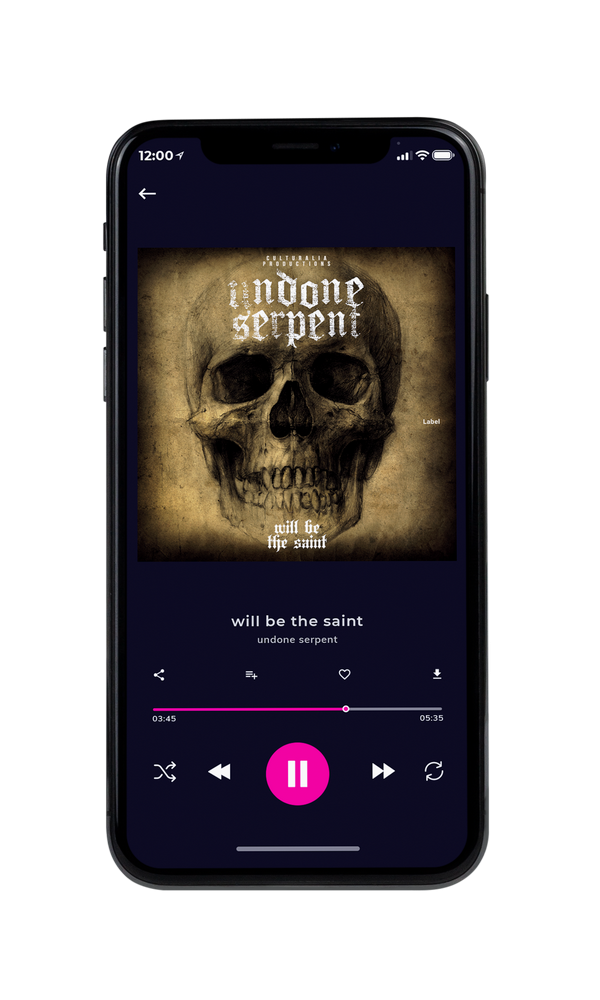The height and width of the screenshot is (1000, 600).
Task: Tap the playback progress bar to seek
Action: [297, 709]
